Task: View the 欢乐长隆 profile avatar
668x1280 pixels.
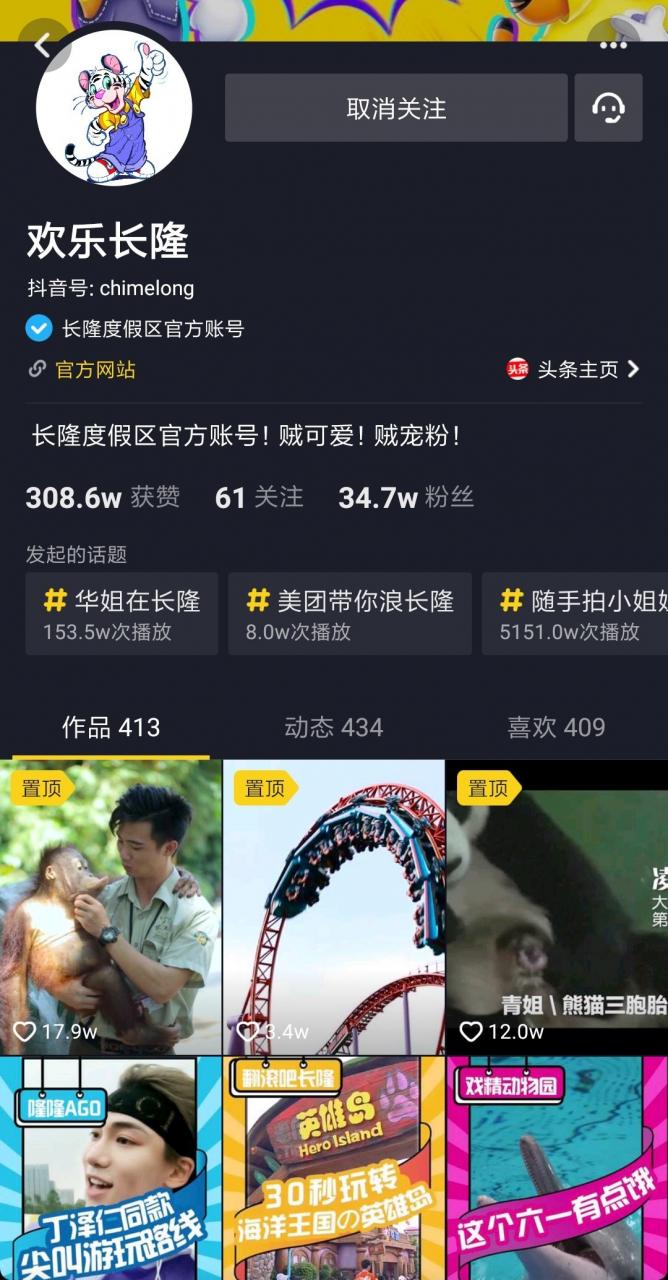Action: pos(114,107)
